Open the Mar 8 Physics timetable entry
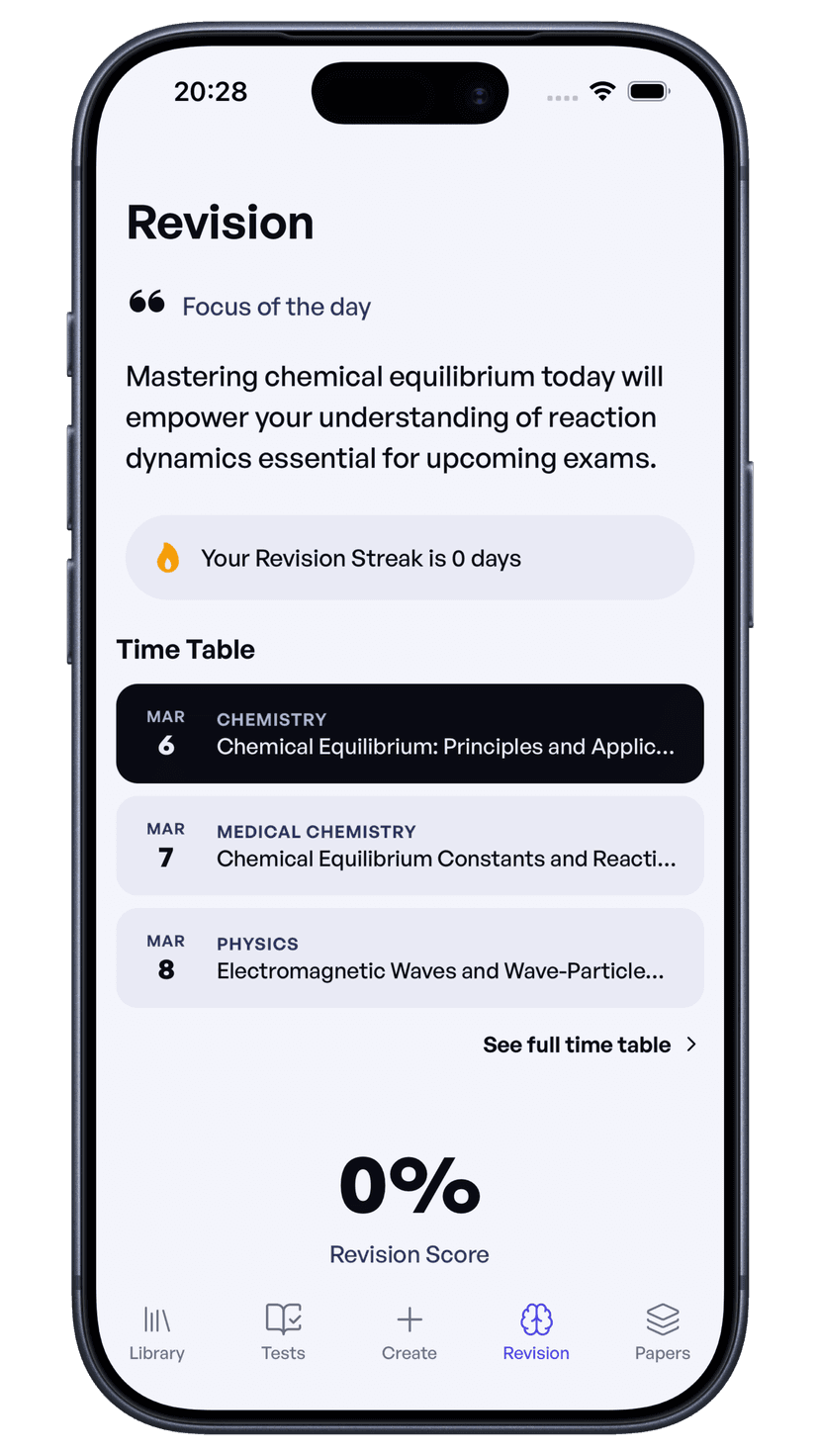Image resolution: width=819 pixels, height=1456 pixels. point(409,957)
